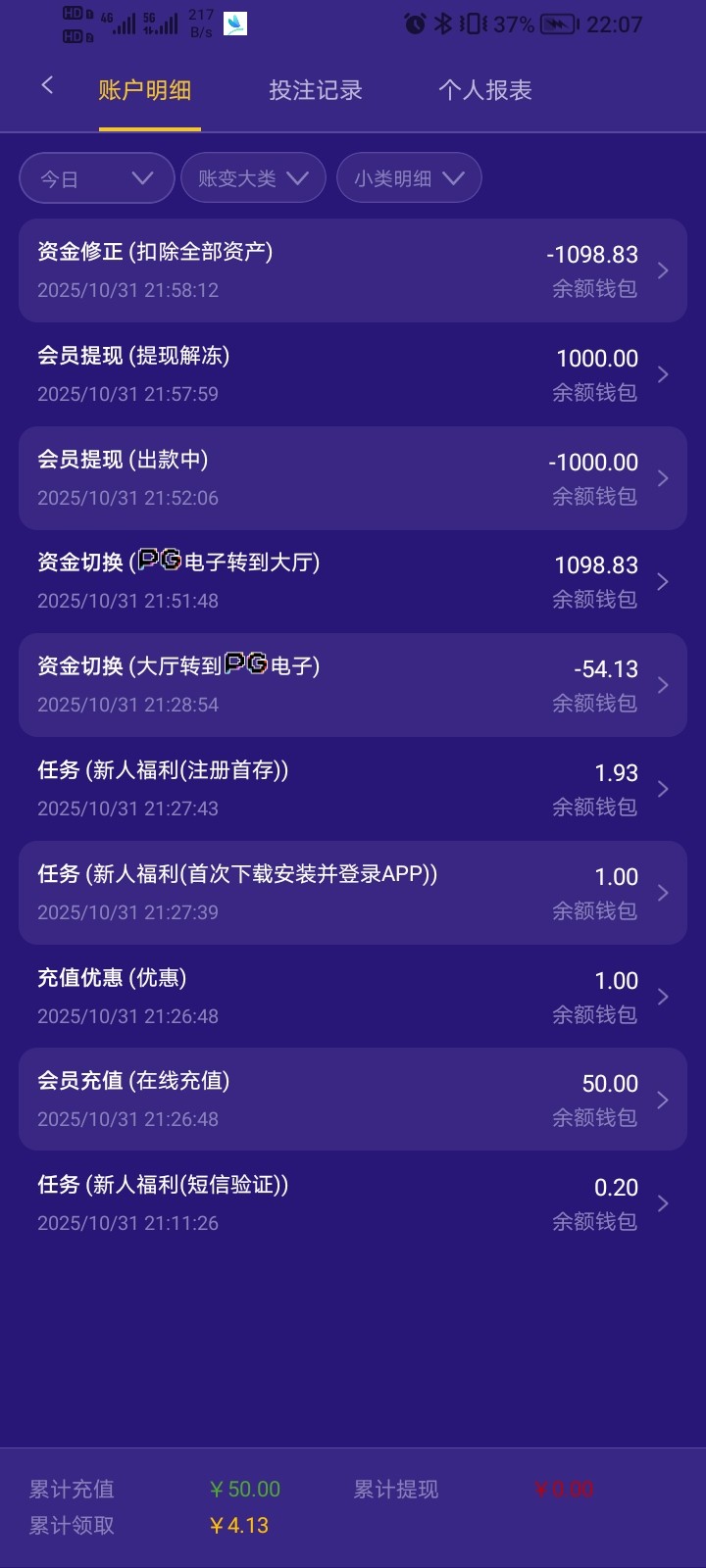Open the 今日 date filter dropdown
Screen dimensions: 706x1568
[96, 177]
